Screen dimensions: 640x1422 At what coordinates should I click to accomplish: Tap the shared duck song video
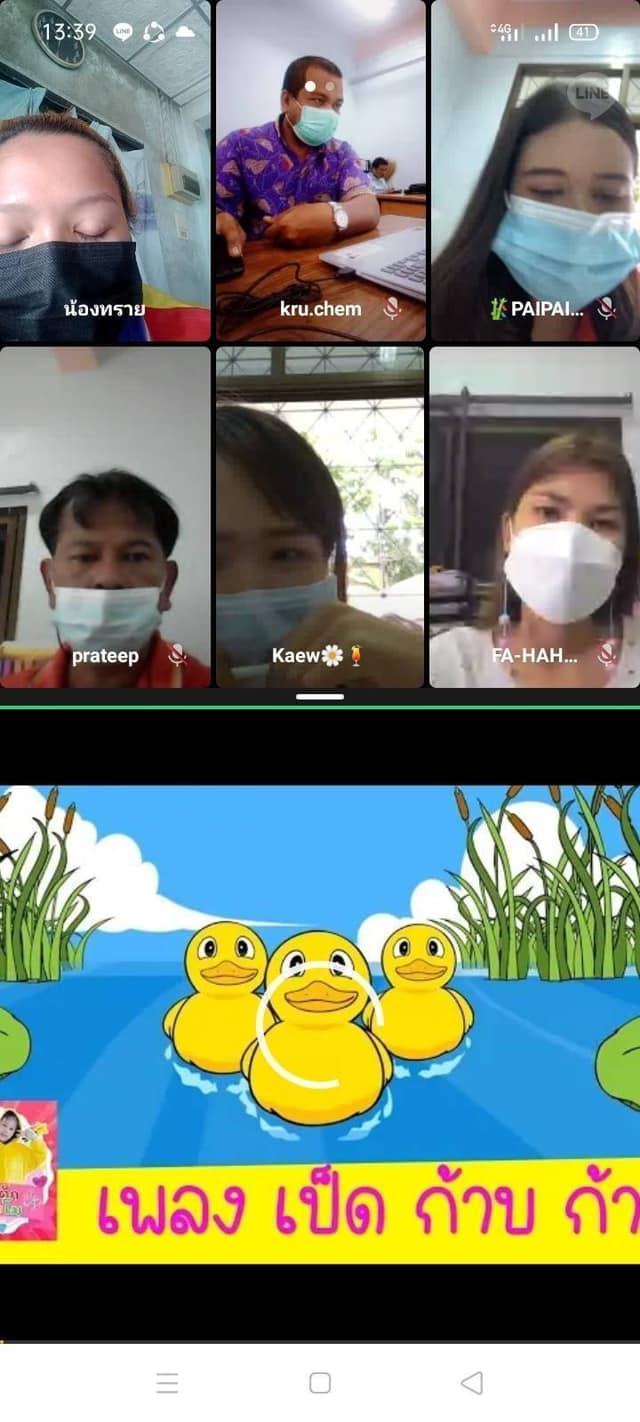tap(320, 1024)
